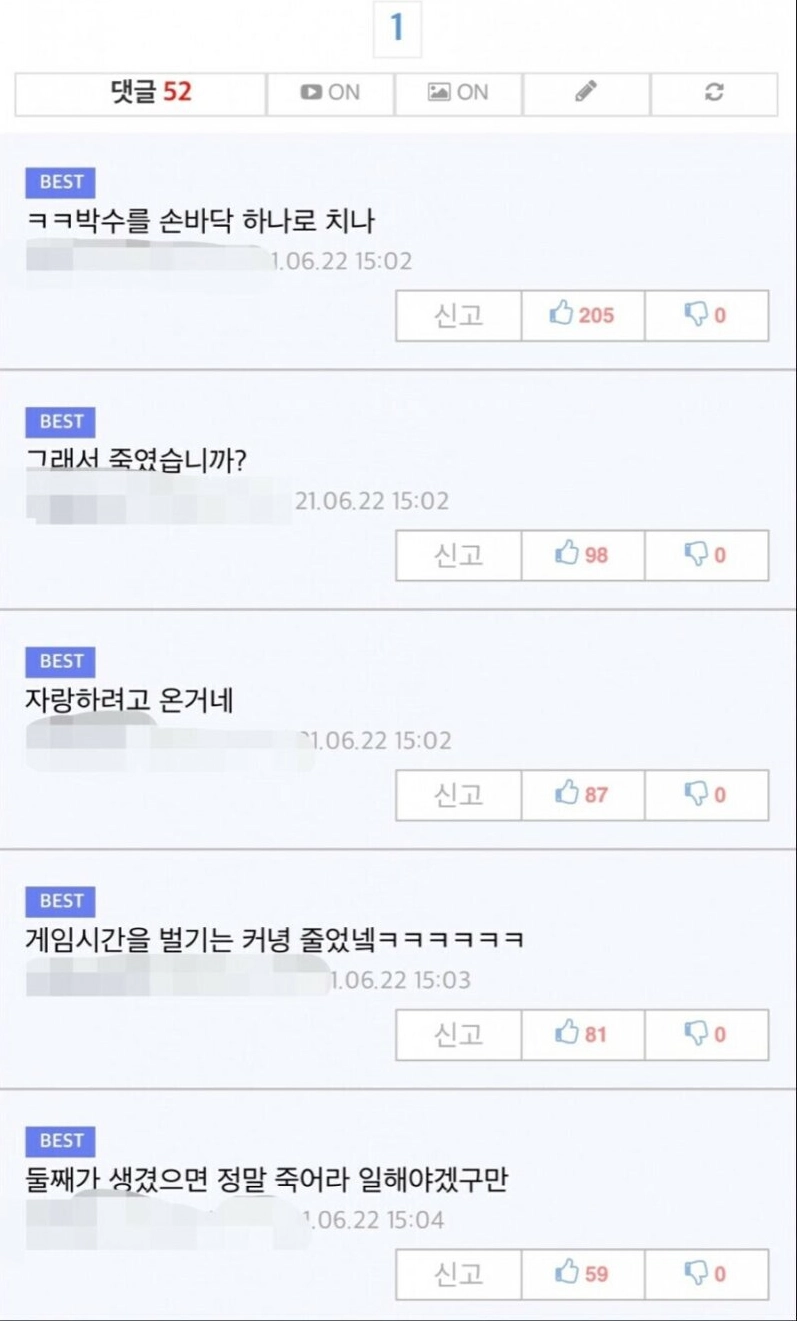Image resolution: width=797 pixels, height=1321 pixels.
Task: Downvote the comment '자랑하려고 온거네'
Action: (706, 795)
